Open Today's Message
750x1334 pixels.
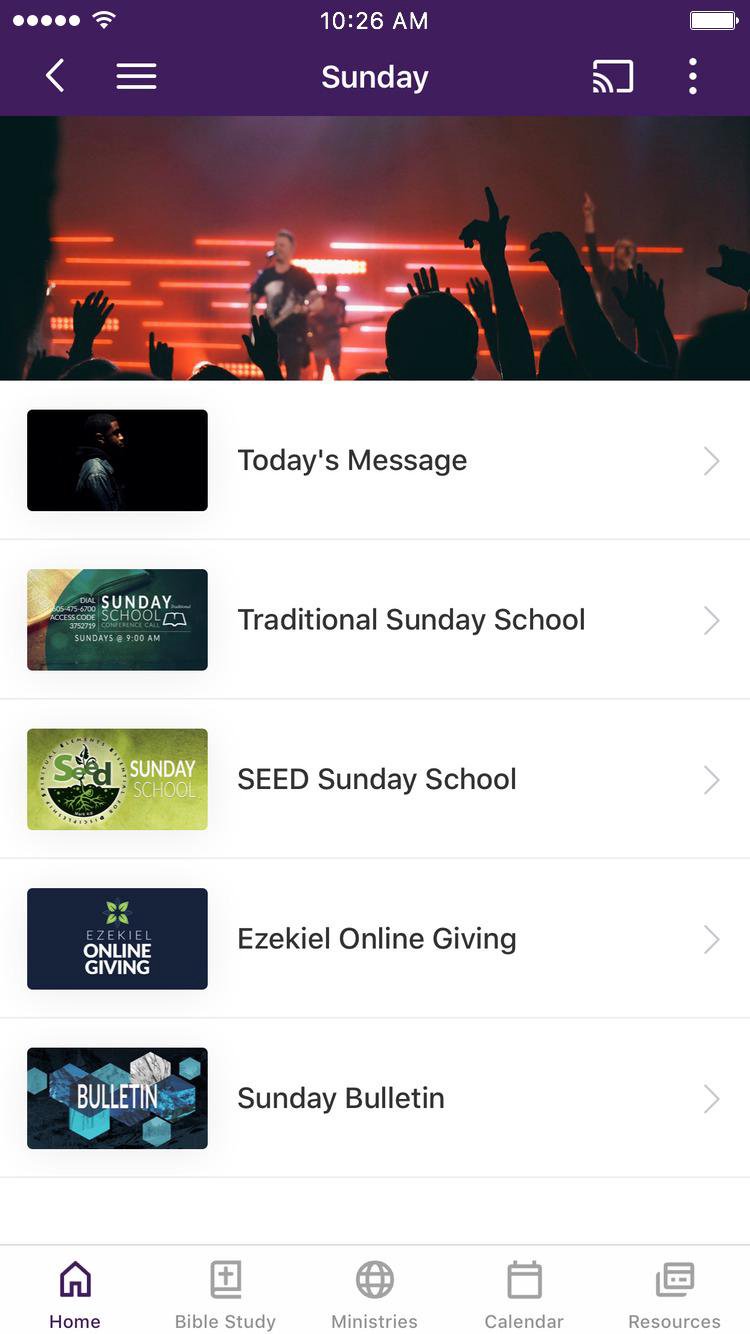pos(375,460)
